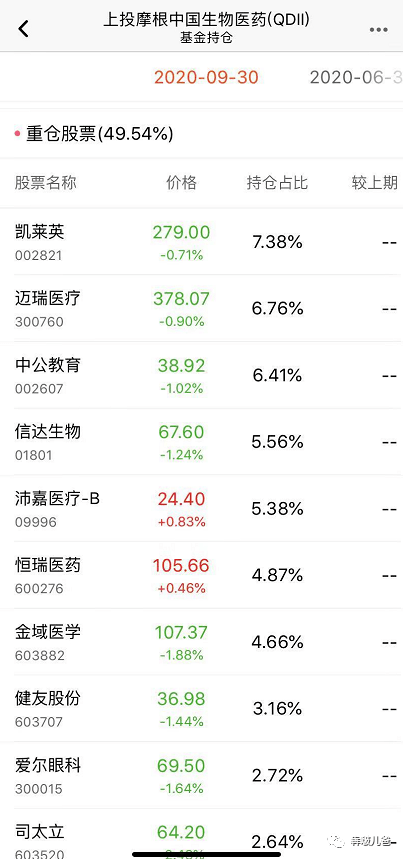Open the 金域医学 stock row
The height and width of the screenshot is (859, 403).
point(202,642)
